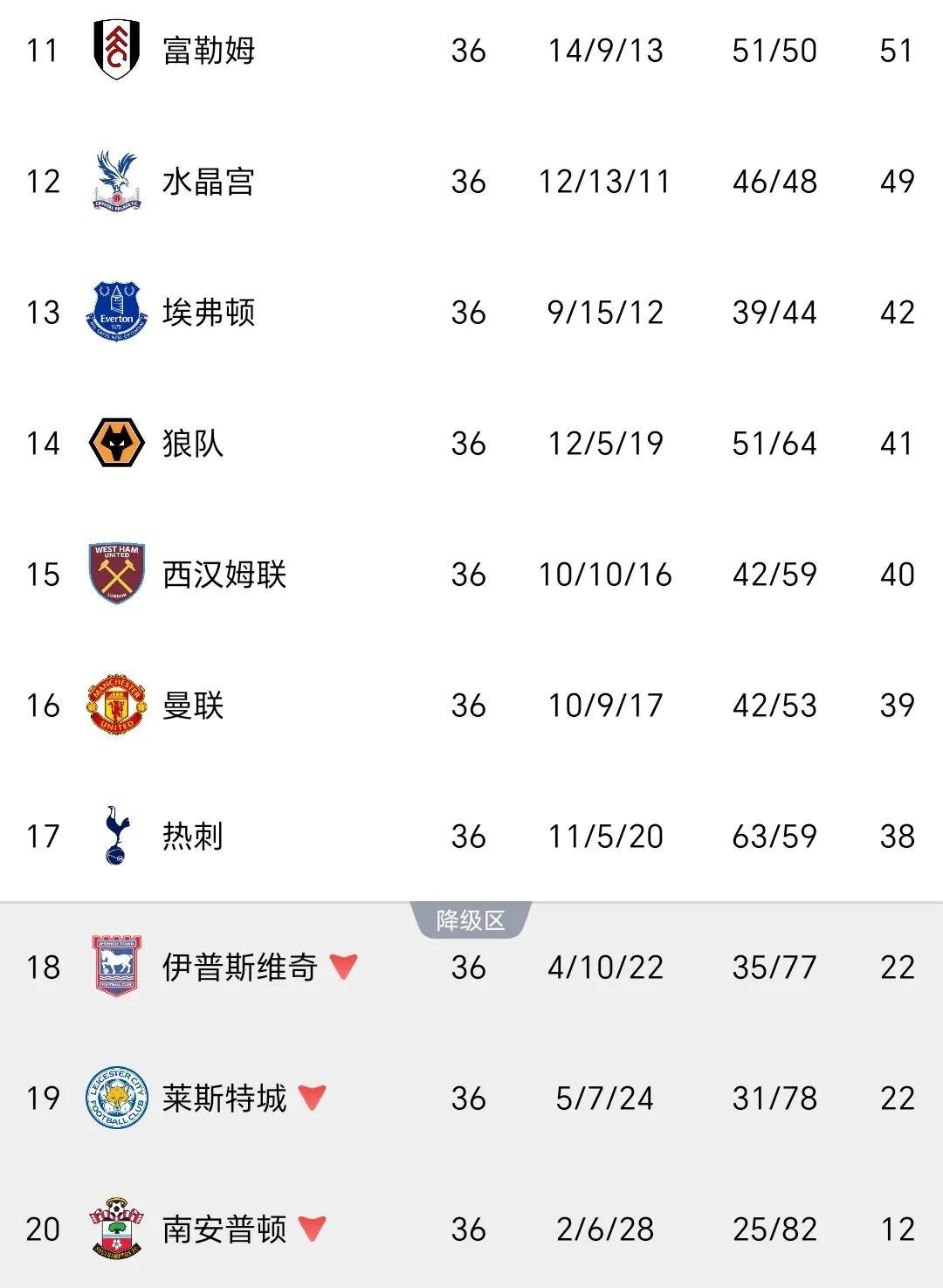Select the Ipswich Town club crest
Viewport: 943px width, 1288px height.
click(x=116, y=967)
